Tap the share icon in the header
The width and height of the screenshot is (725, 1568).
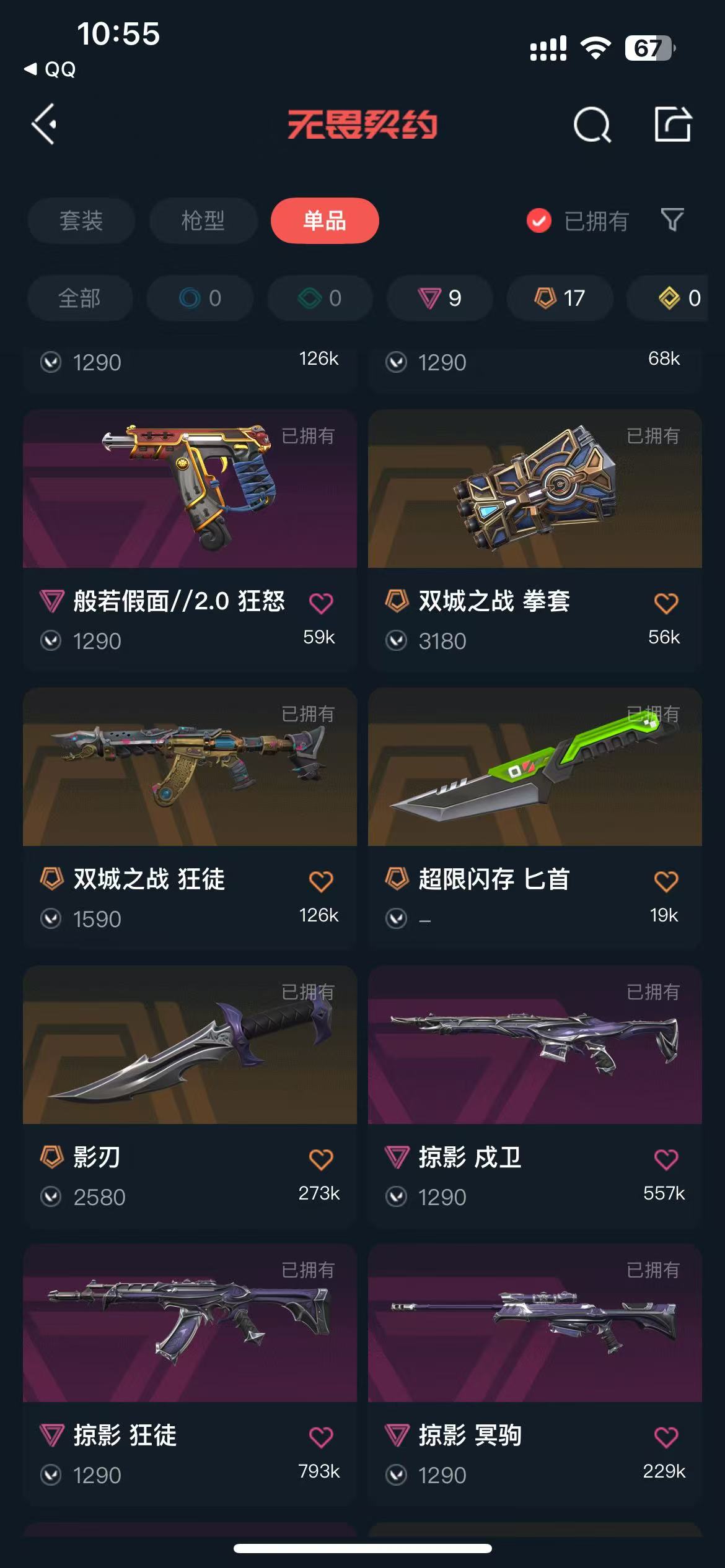tap(673, 124)
